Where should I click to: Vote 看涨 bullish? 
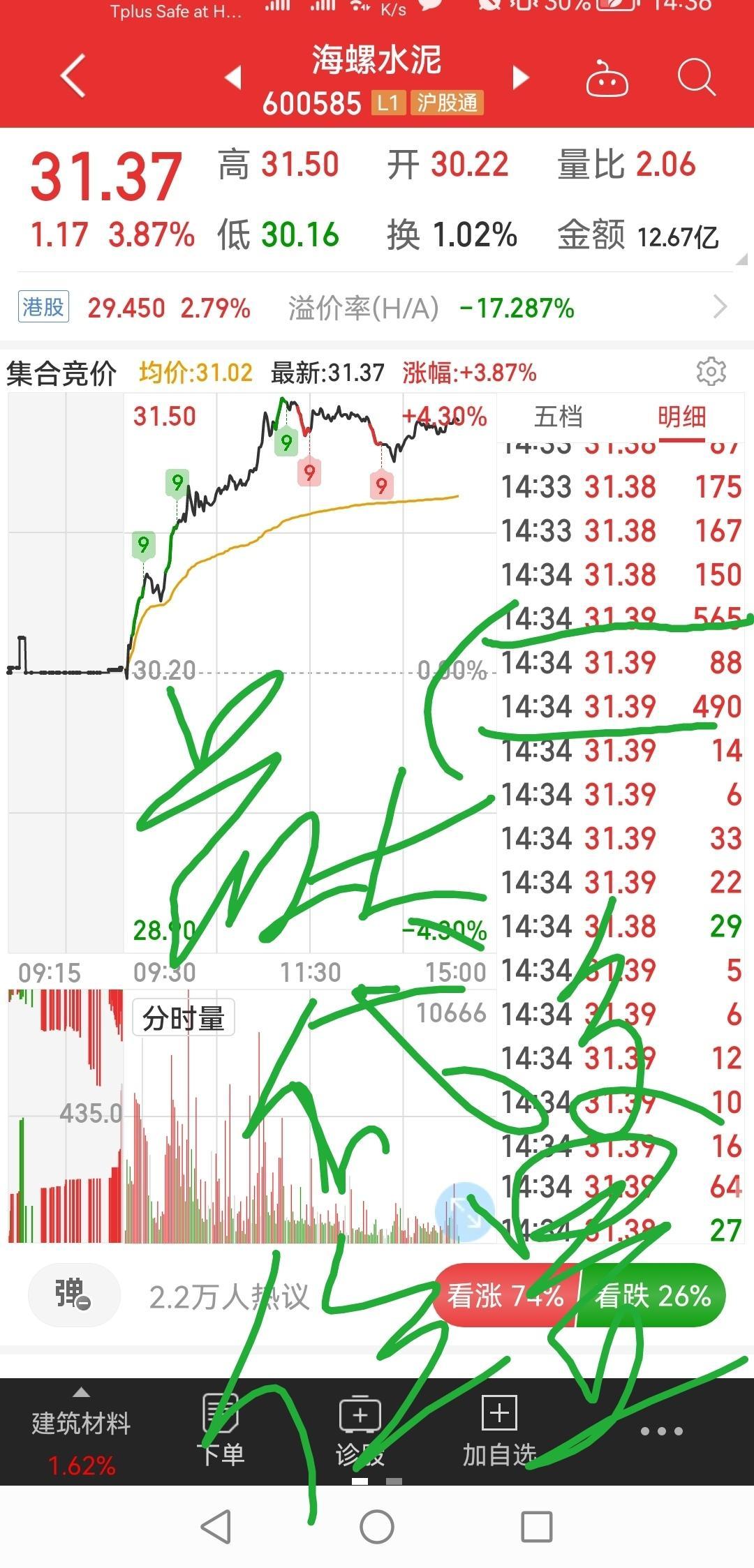(x=507, y=1295)
